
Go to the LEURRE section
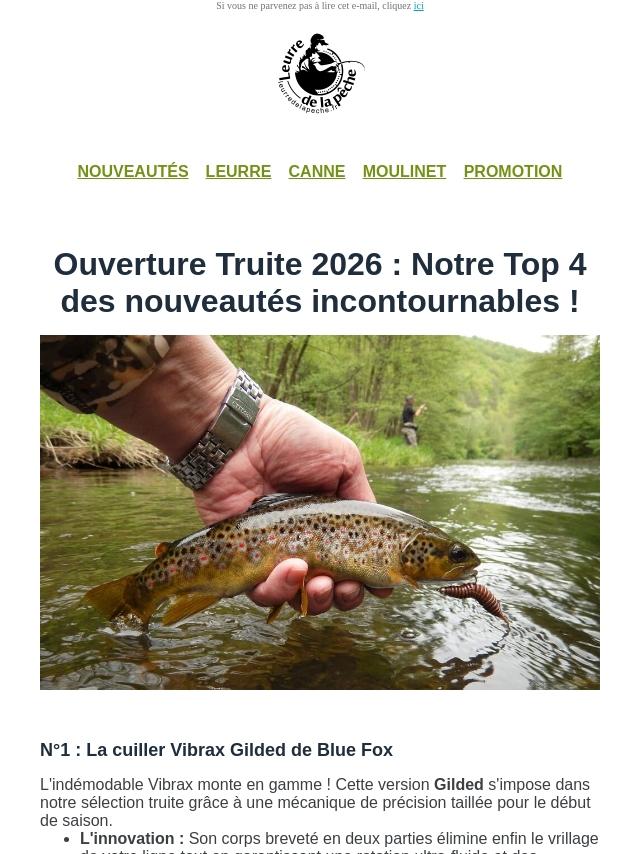tap(238, 172)
